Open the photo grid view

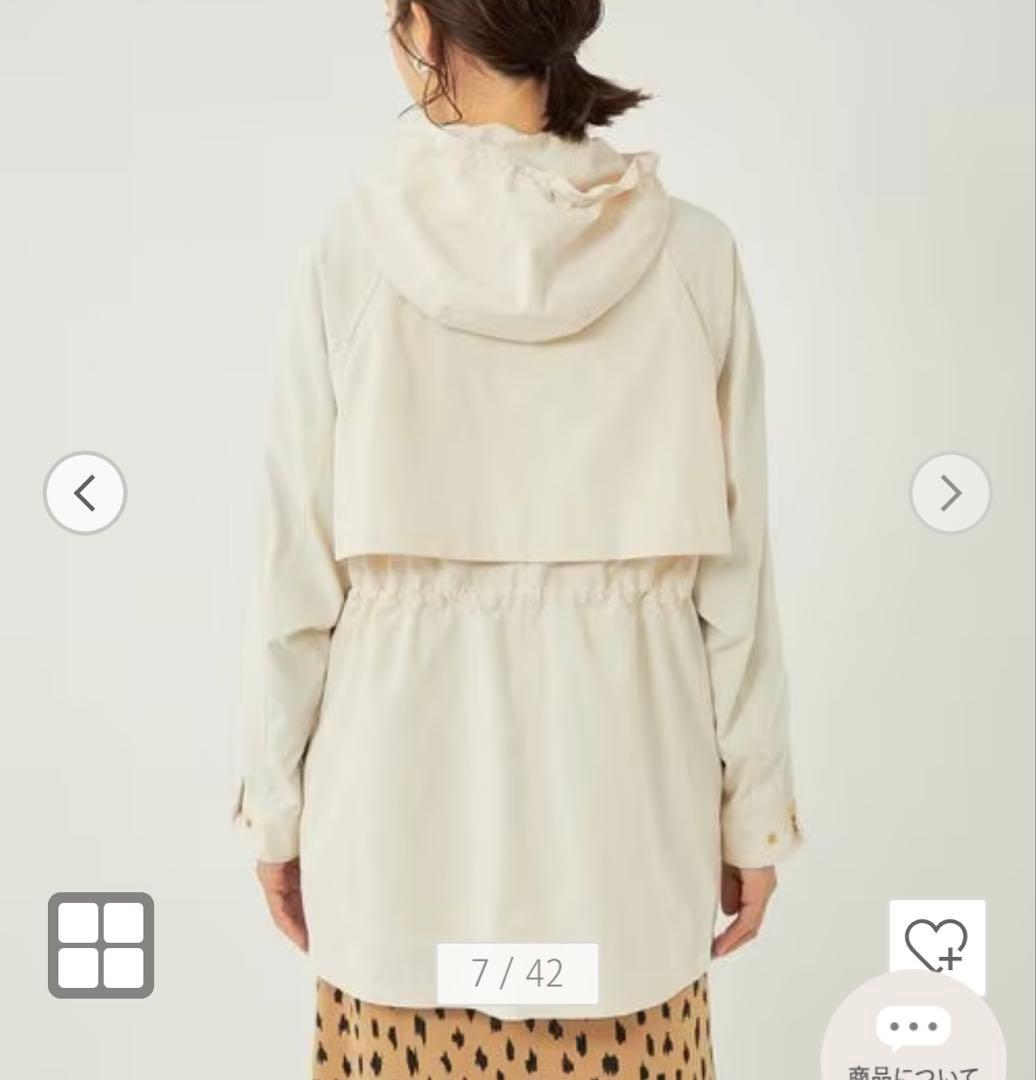pyautogui.click(x=101, y=945)
